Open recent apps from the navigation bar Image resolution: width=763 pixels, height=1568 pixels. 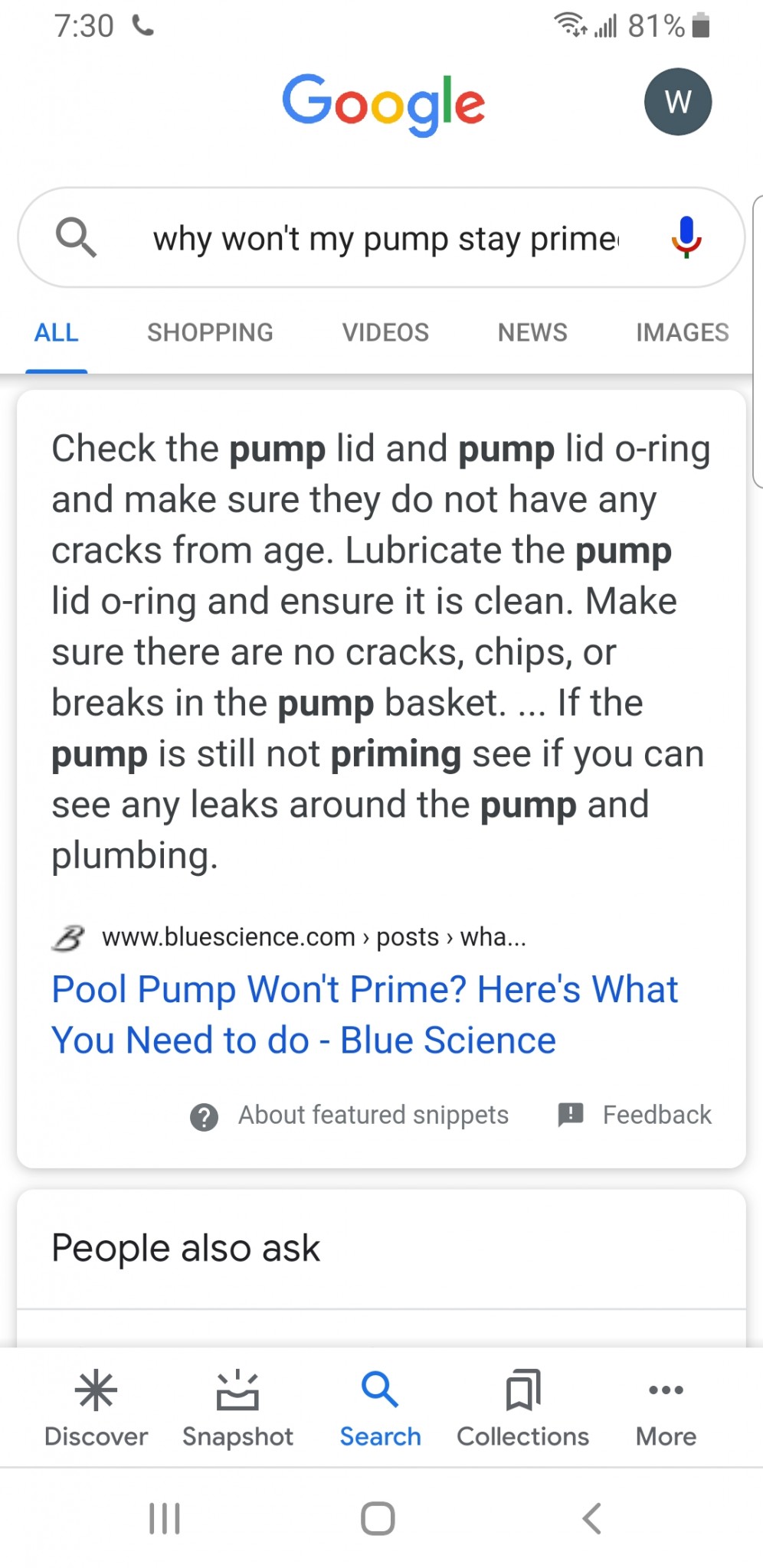164,1518
